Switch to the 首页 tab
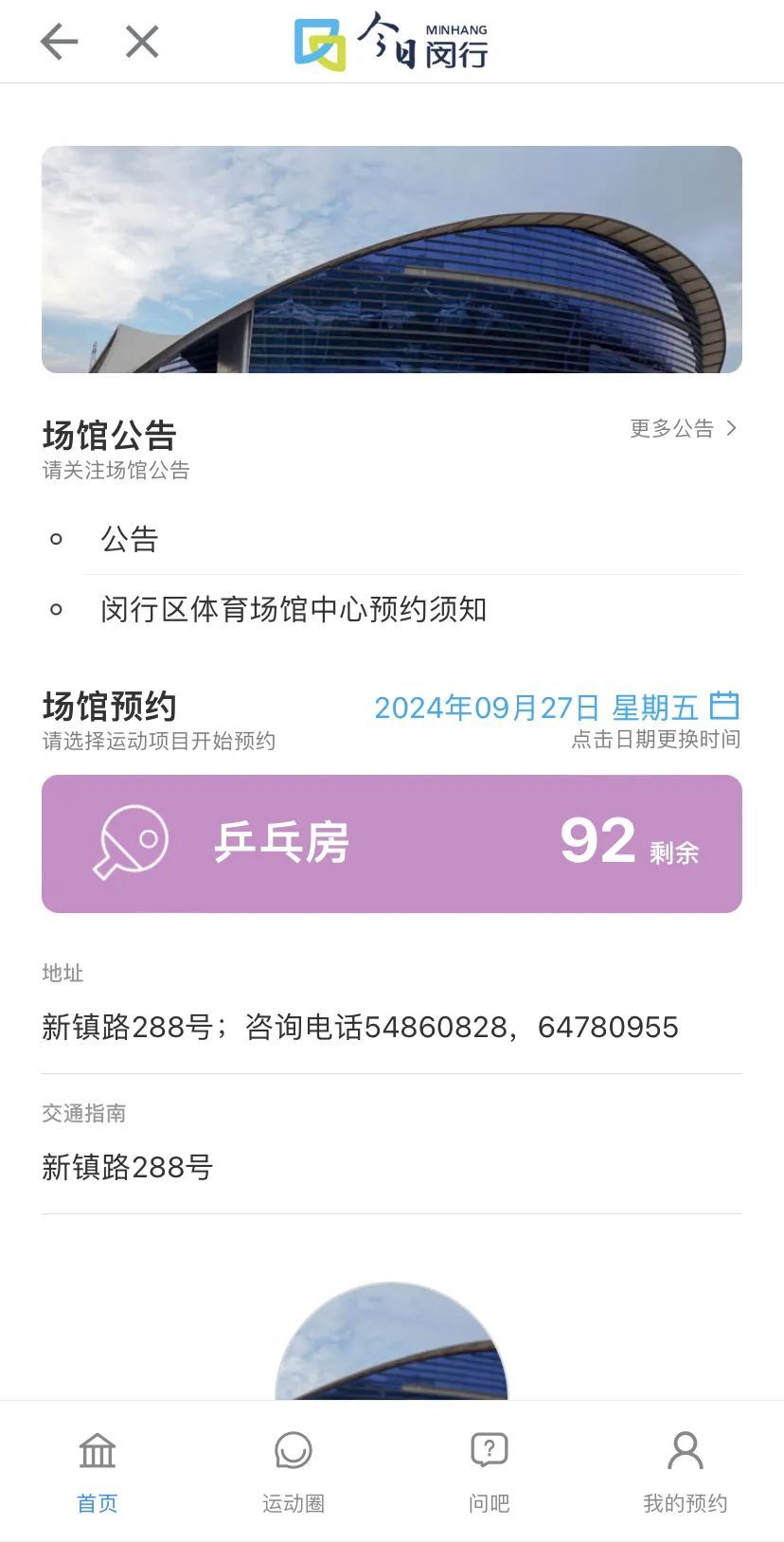 click(98, 1468)
